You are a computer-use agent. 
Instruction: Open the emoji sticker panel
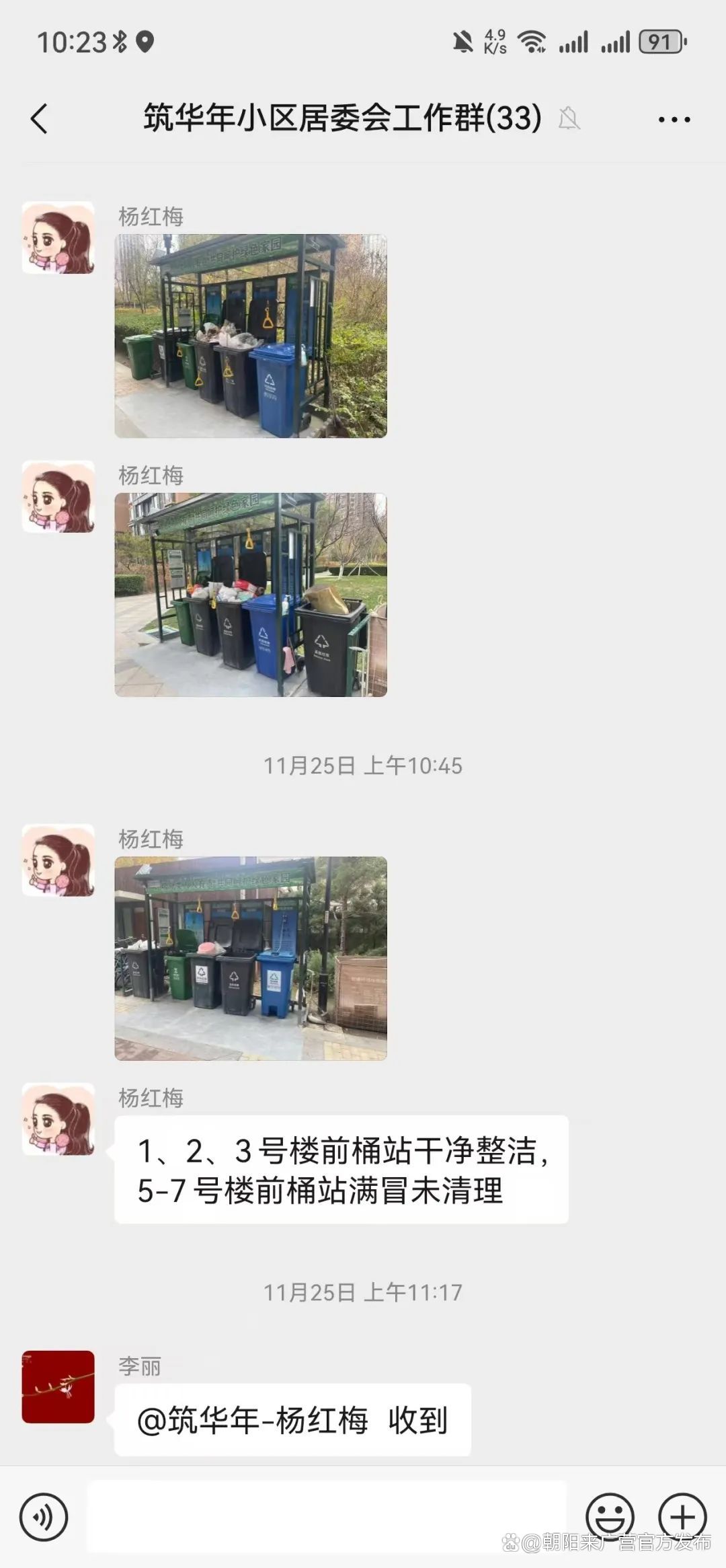click(x=610, y=1517)
